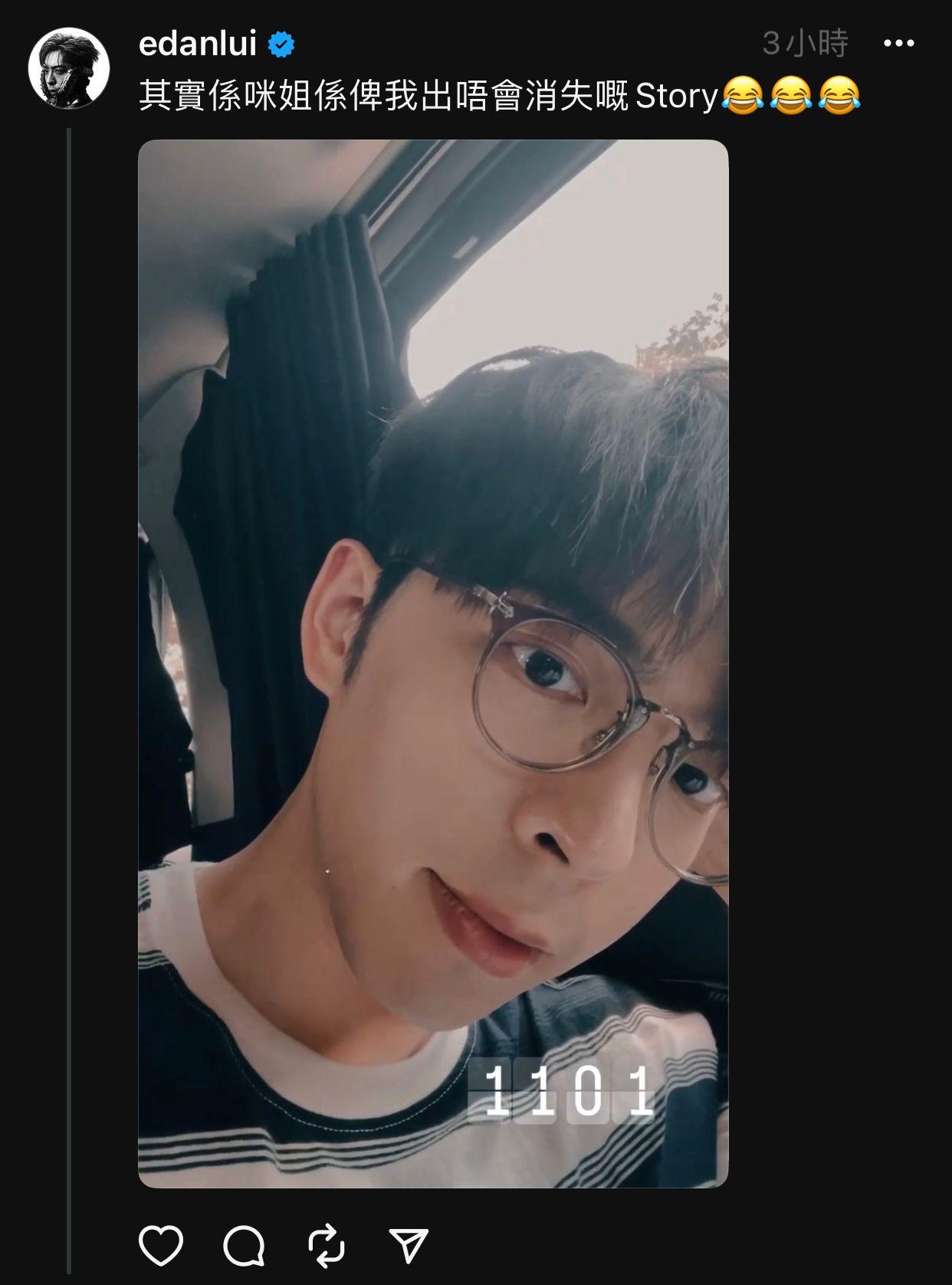This screenshot has width=952, height=1285.
Task: Share the post via paper plane icon
Action: (409, 1244)
